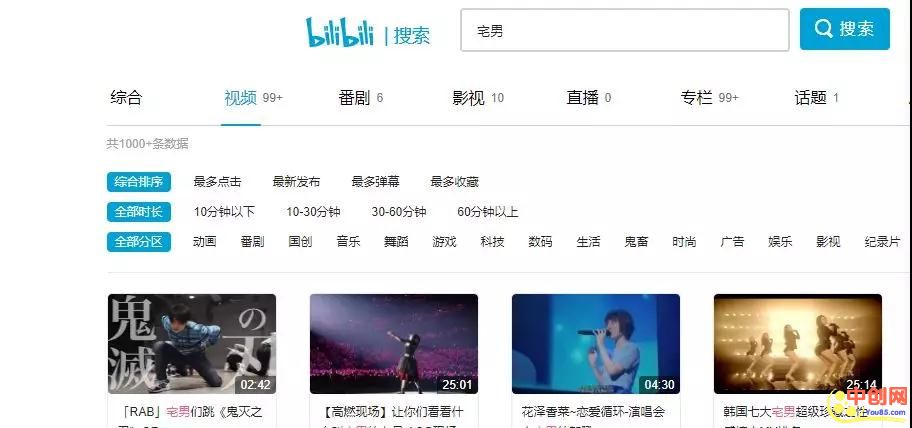Open the 影视 results tab
Image resolution: width=912 pixels, height=428 pixels.
pyautogui.click(x=469, y=98)
